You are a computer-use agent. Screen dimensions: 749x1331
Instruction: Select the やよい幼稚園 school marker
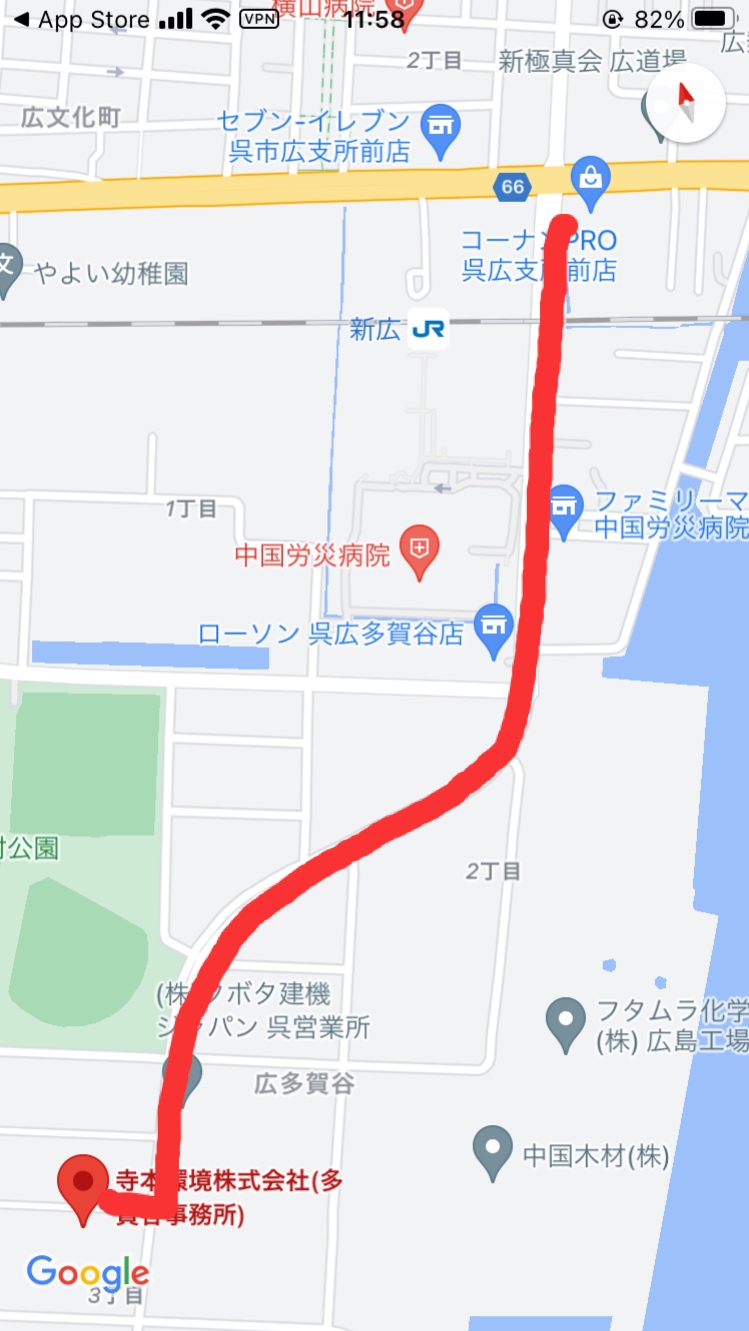(8, 270)
